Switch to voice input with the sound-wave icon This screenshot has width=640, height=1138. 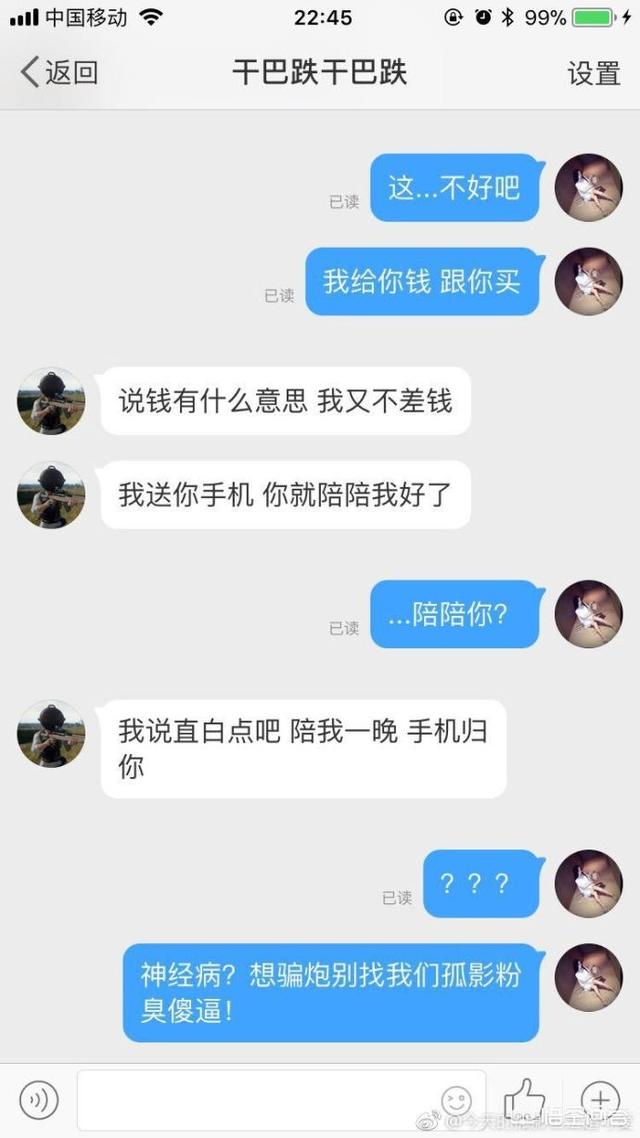[39, 1100]
